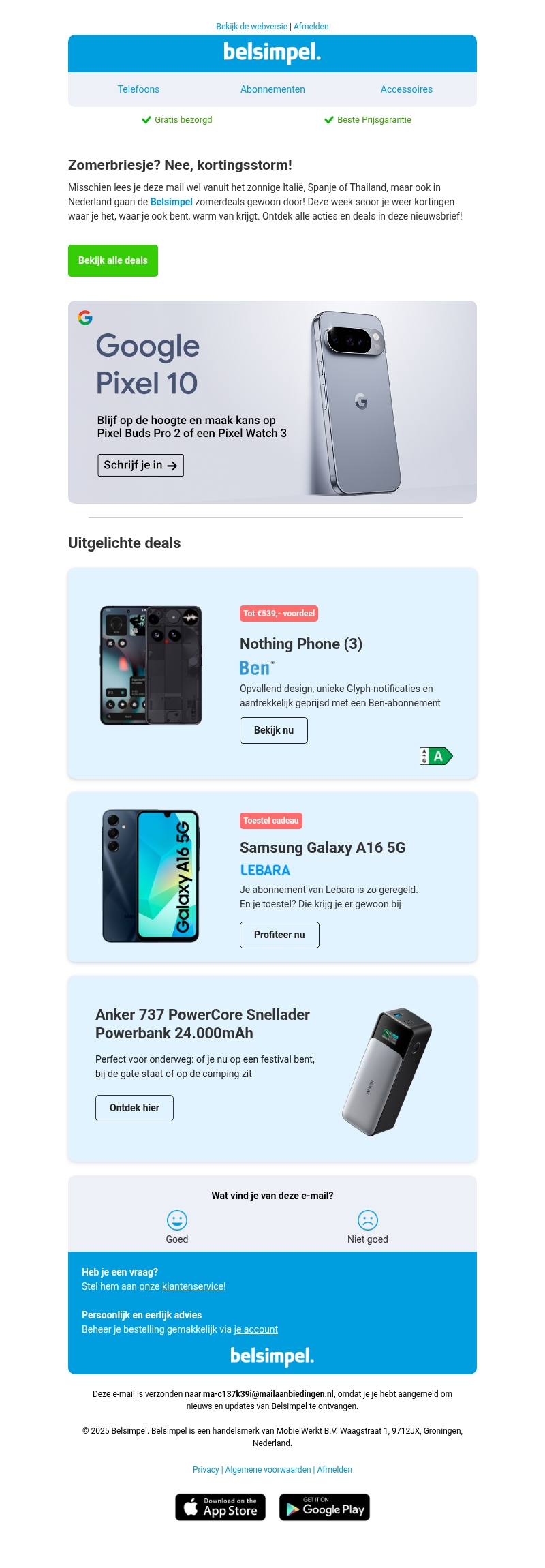Open the Belsimpel link in the intro text

tap(171, 202)
